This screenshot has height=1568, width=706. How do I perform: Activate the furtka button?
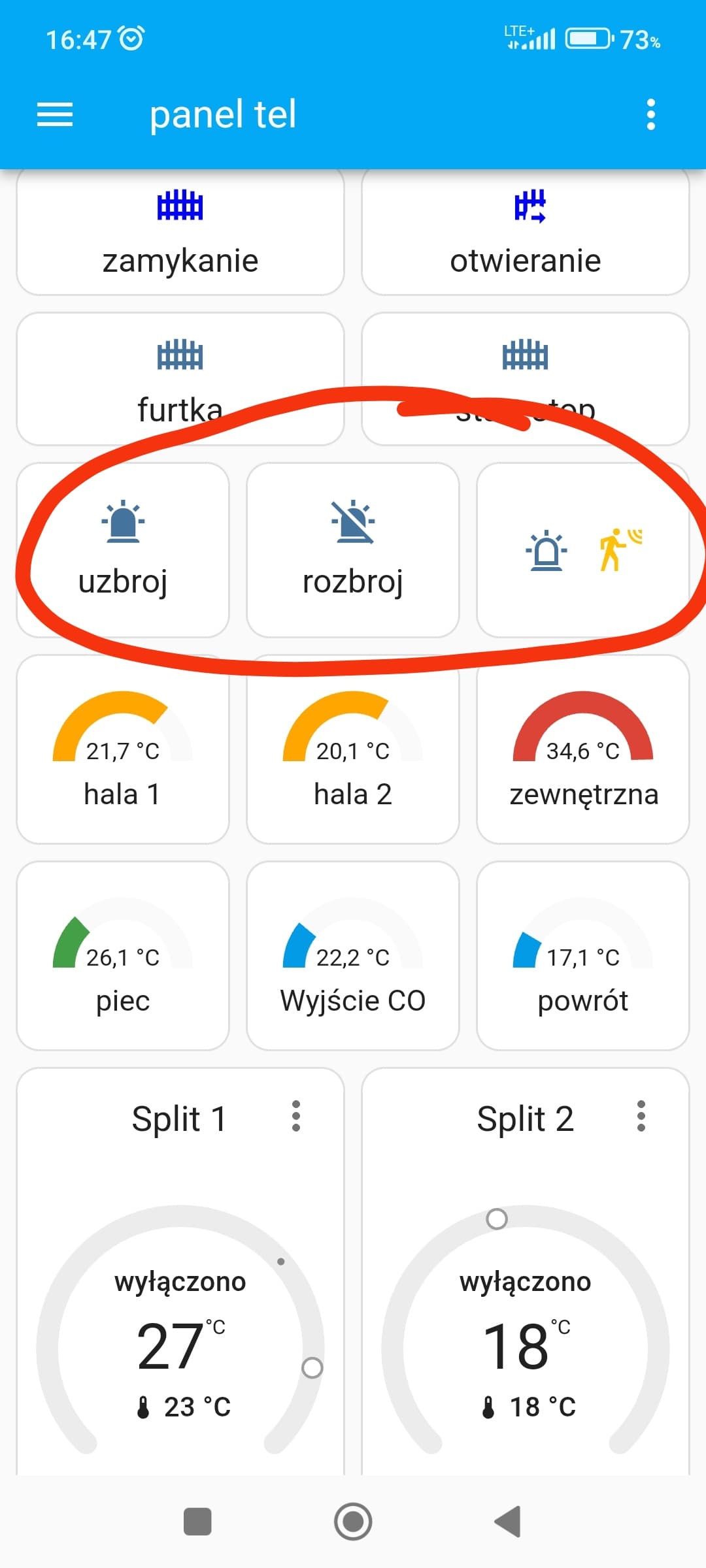tap(180, 379)
